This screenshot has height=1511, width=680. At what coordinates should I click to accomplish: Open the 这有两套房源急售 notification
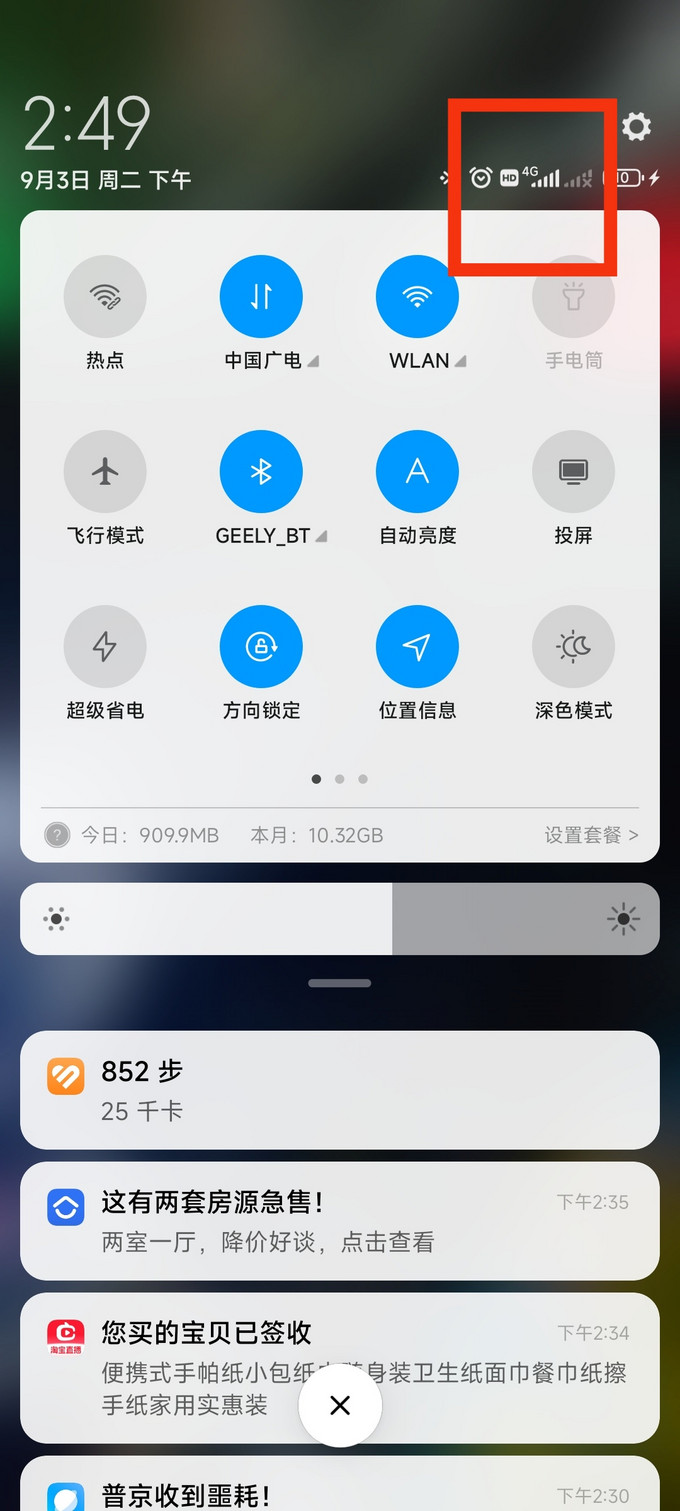pyautogui.click(x=340, y=1221)
